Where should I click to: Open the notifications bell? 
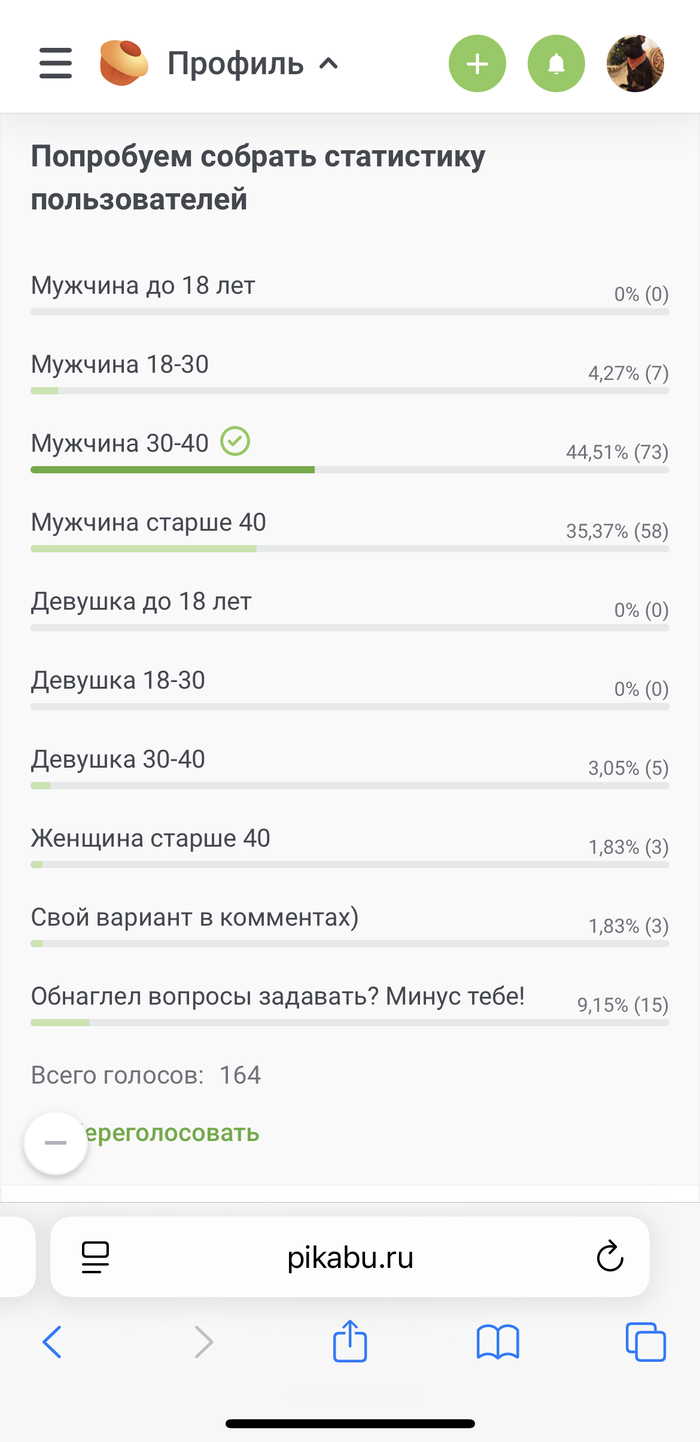556,64
